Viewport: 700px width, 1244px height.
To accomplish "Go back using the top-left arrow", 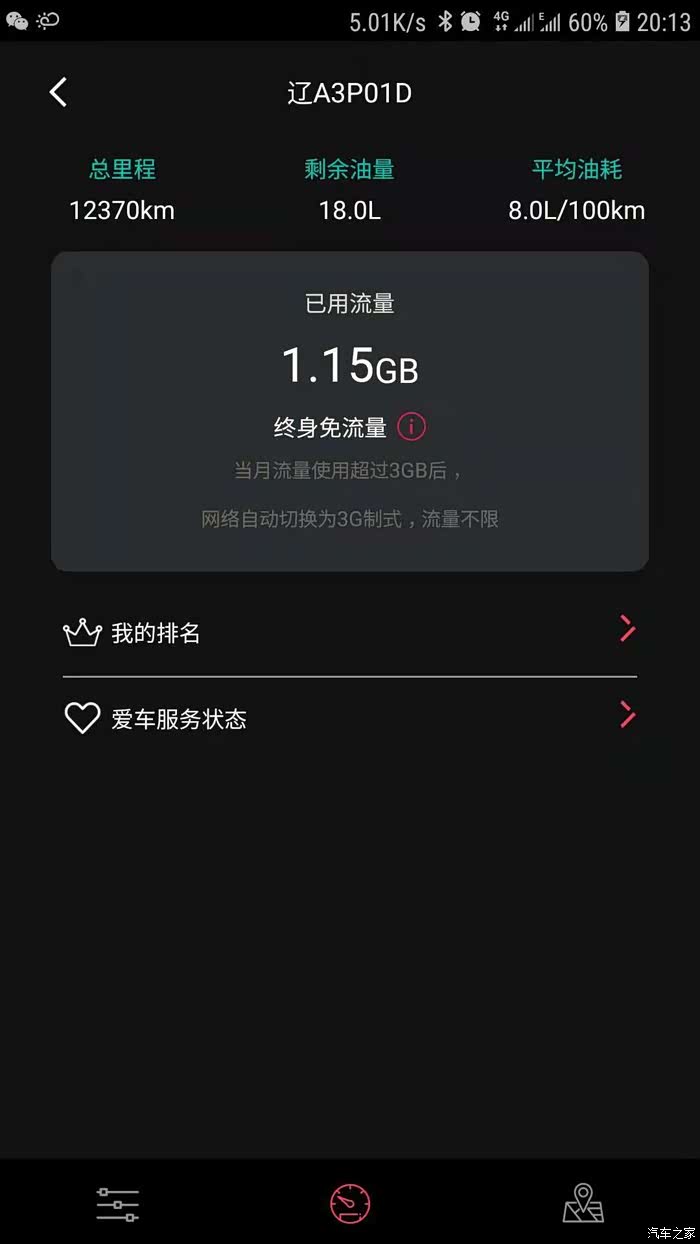I will pos(58,93).
